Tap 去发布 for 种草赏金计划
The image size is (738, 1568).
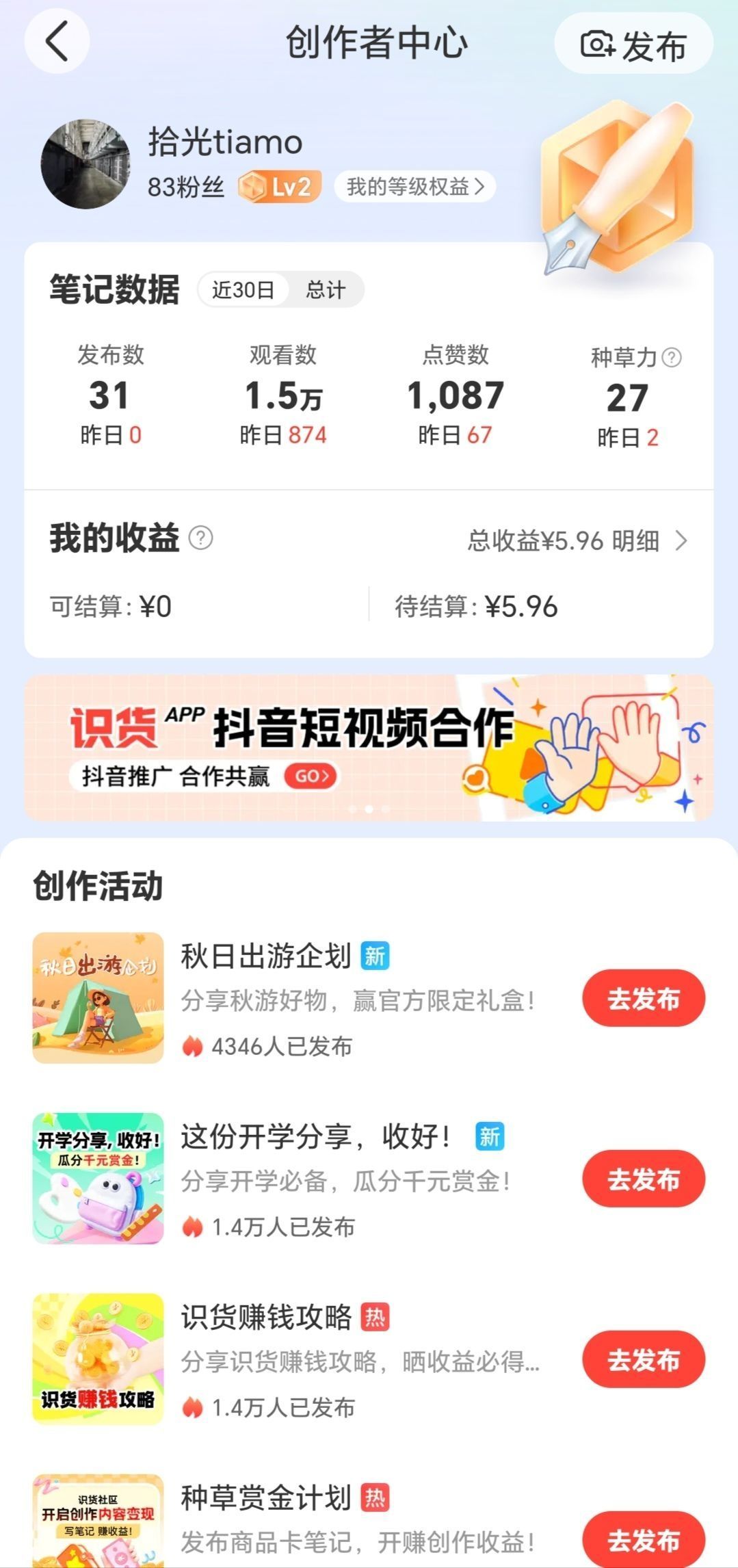643,1539
